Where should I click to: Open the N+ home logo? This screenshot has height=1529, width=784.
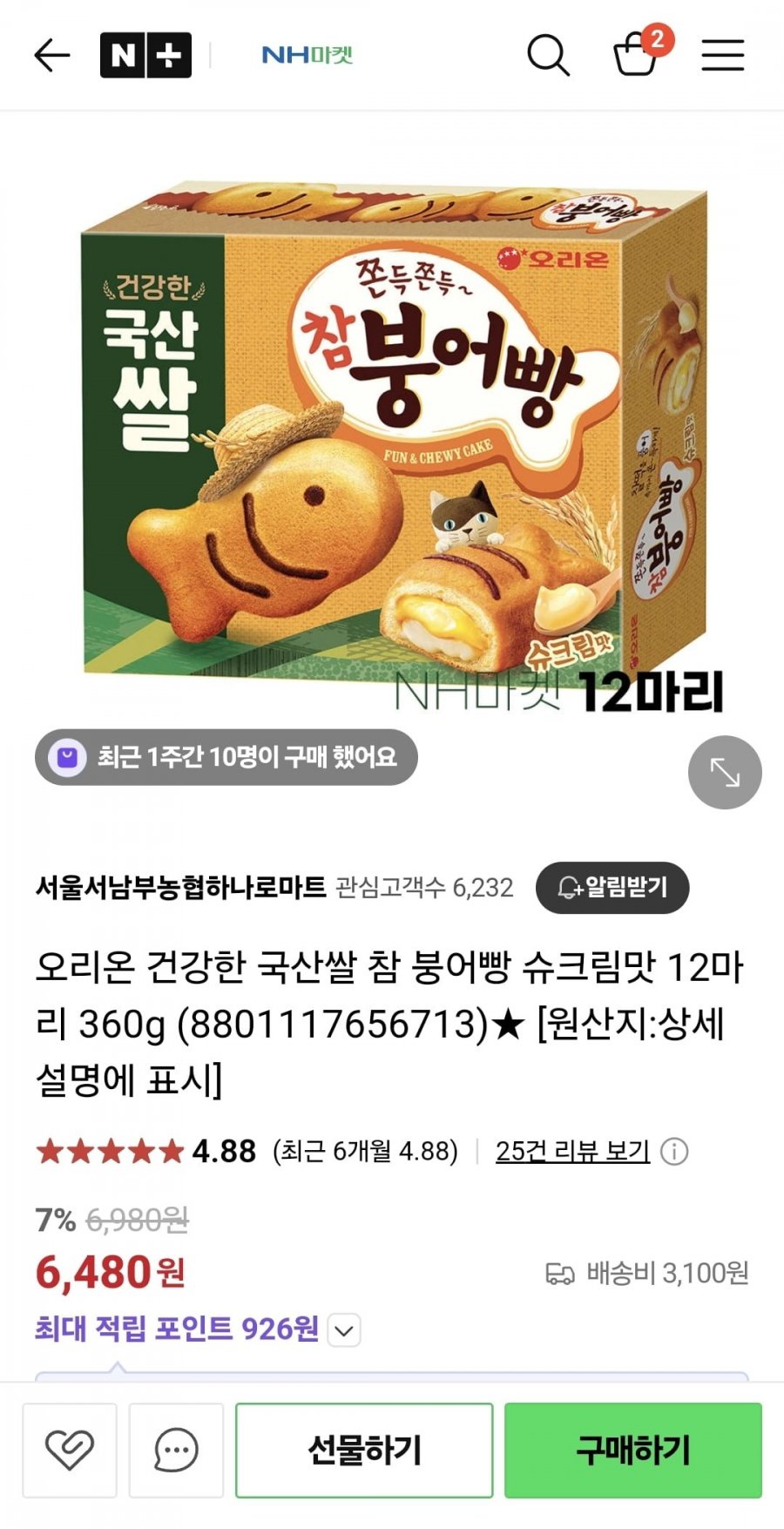[145, 56]
